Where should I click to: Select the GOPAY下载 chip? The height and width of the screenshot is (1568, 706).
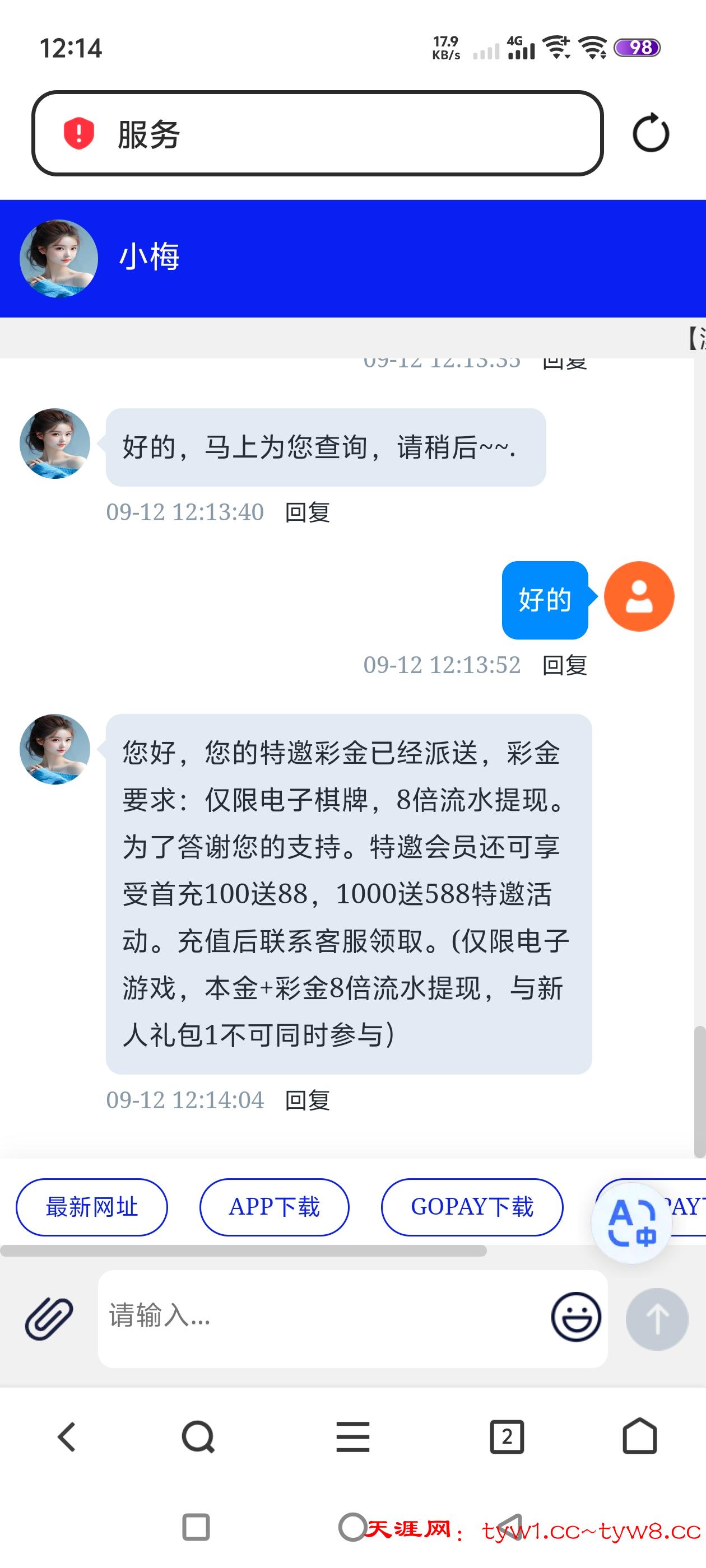(x=472, y=1206)
